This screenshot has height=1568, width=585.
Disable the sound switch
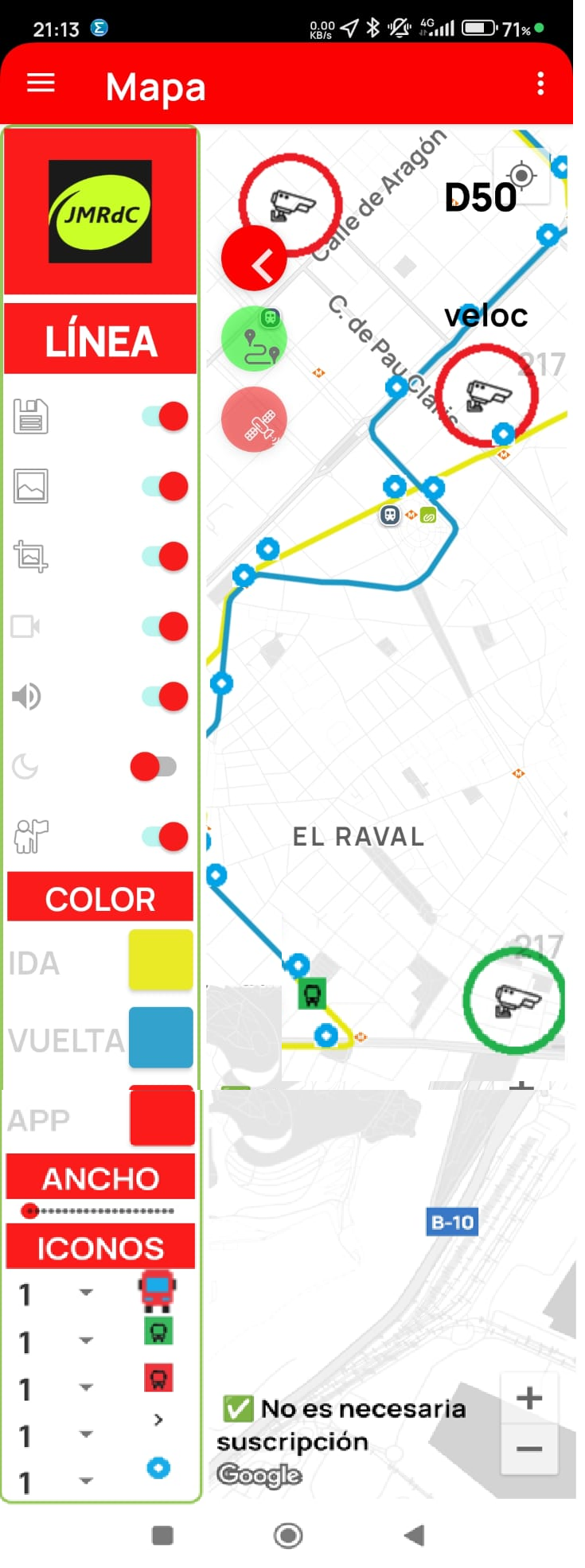[x=165, y=696]
